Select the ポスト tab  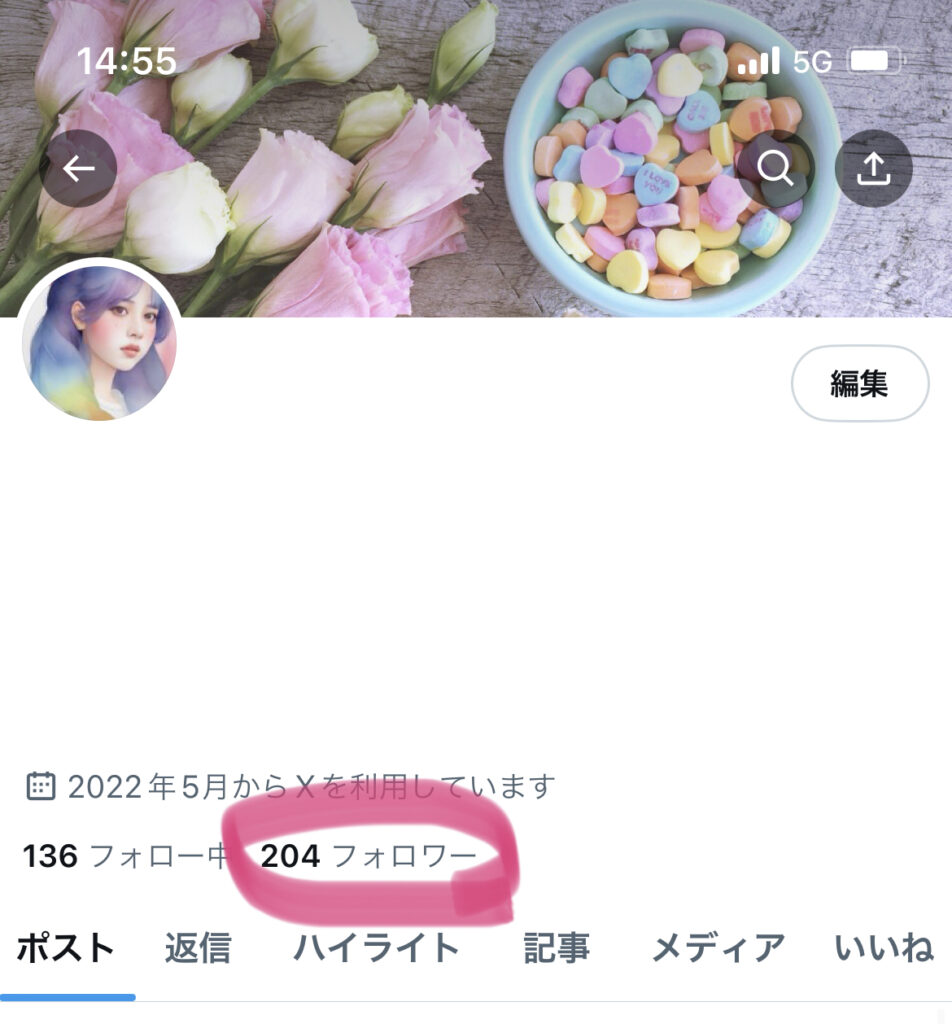click(x=66, y=948)
